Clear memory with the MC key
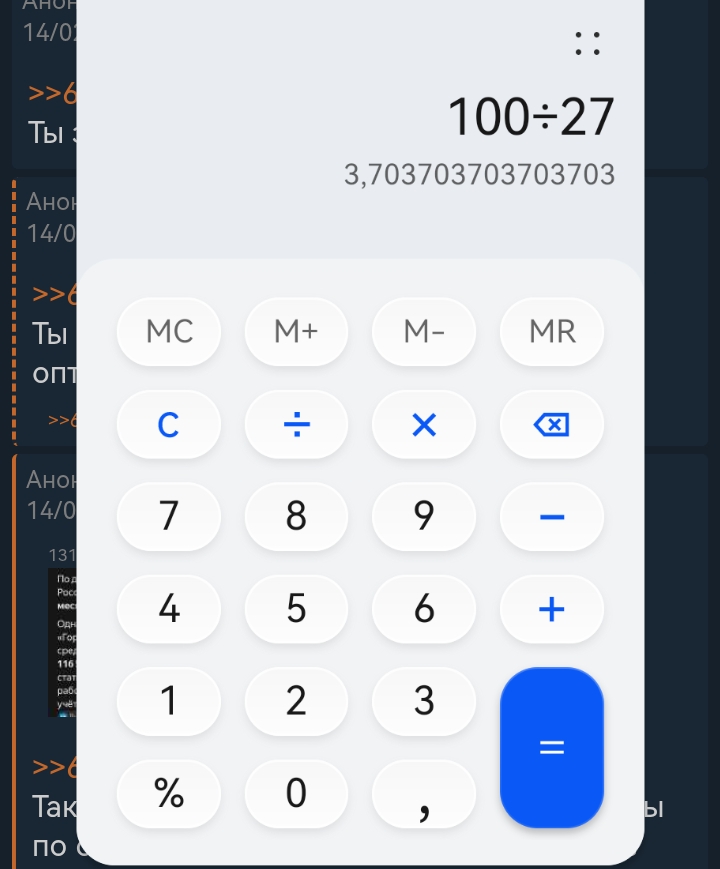 coord(169,331)
